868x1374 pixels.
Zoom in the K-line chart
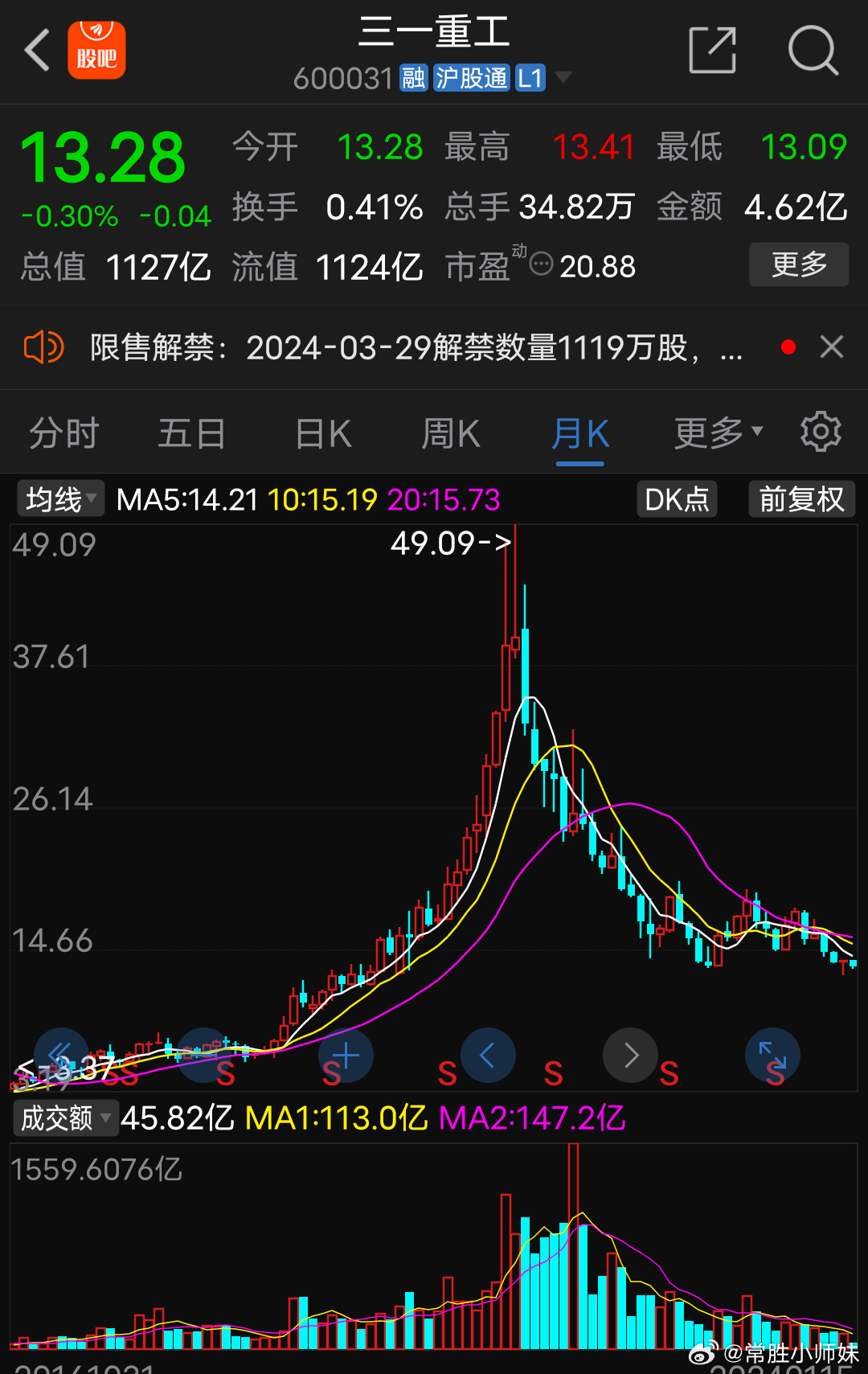click(x=346, y=1055)
